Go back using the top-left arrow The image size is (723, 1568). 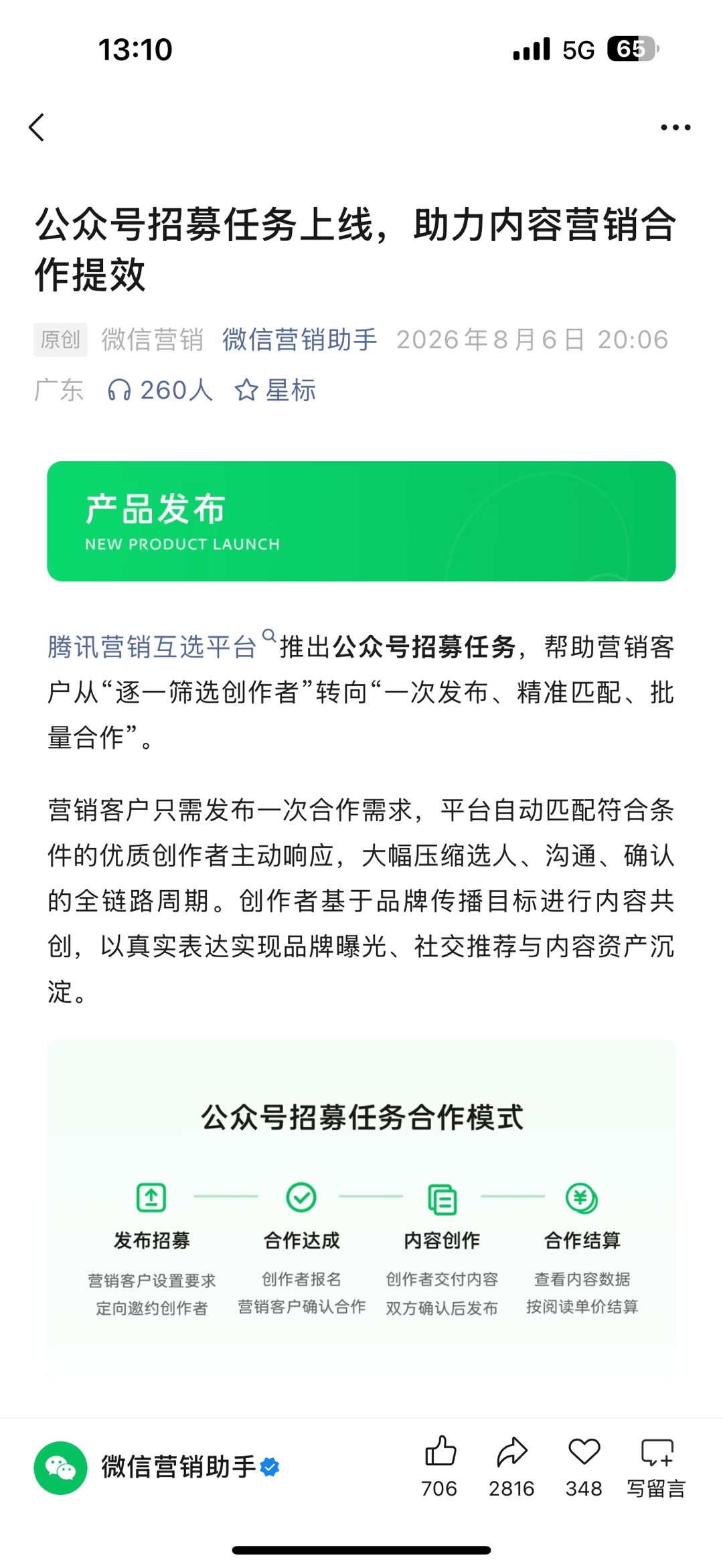37,127
